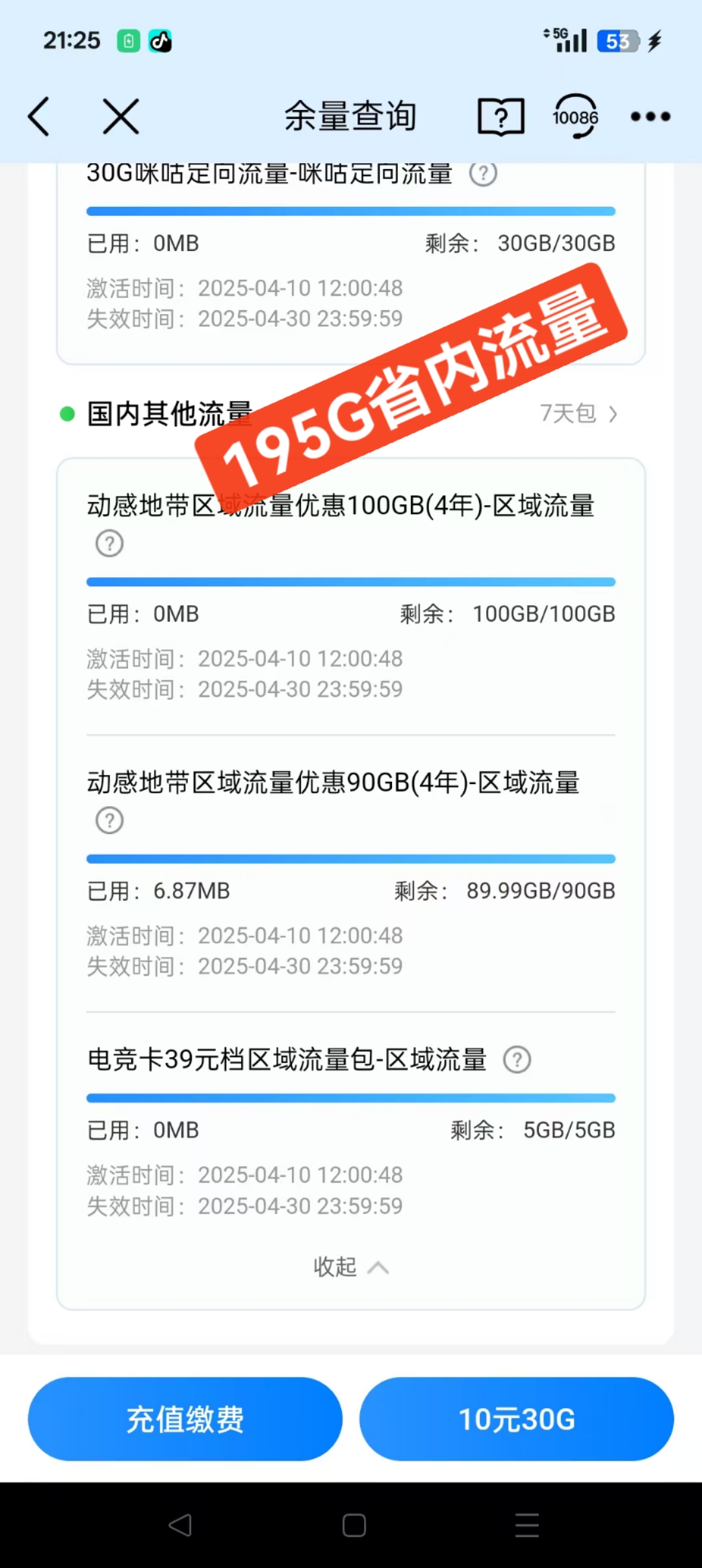The image size is (702, 1568).
Task: Show info for 动感地带100GB区域流量
Action: coord(109,543)
